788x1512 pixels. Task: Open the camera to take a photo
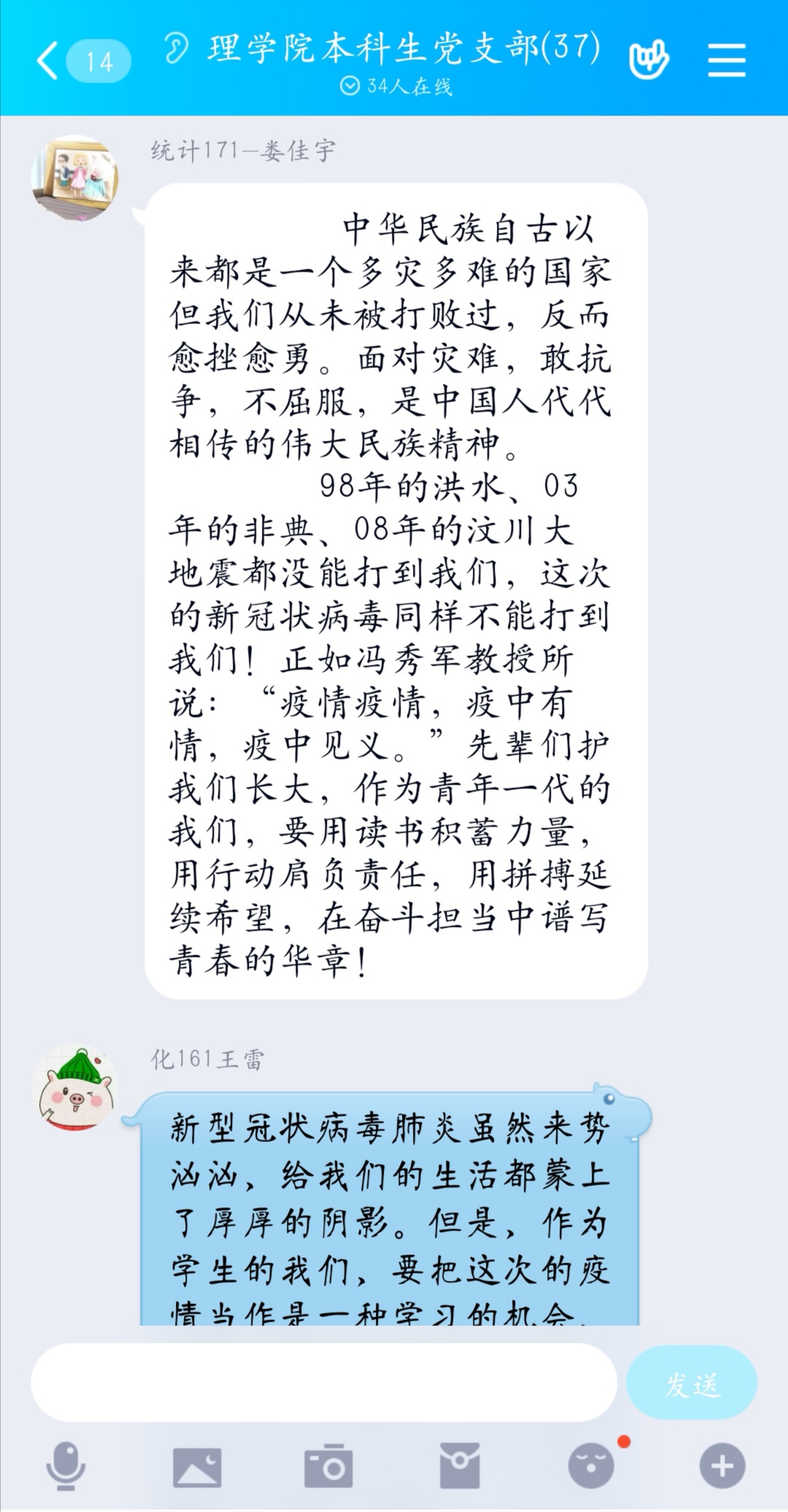pos(328,1466)
